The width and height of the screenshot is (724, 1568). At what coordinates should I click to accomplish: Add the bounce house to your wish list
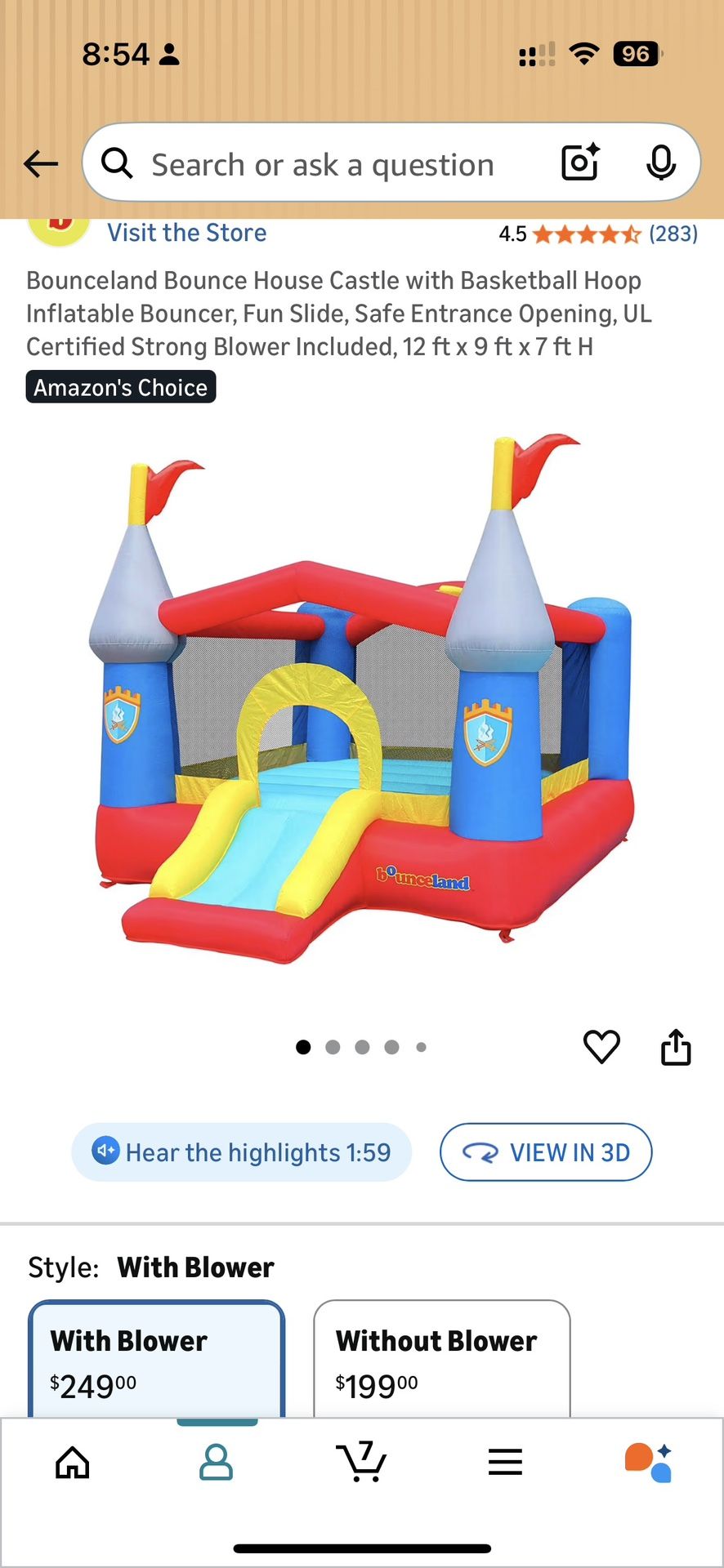click(x=602, y=1046)
